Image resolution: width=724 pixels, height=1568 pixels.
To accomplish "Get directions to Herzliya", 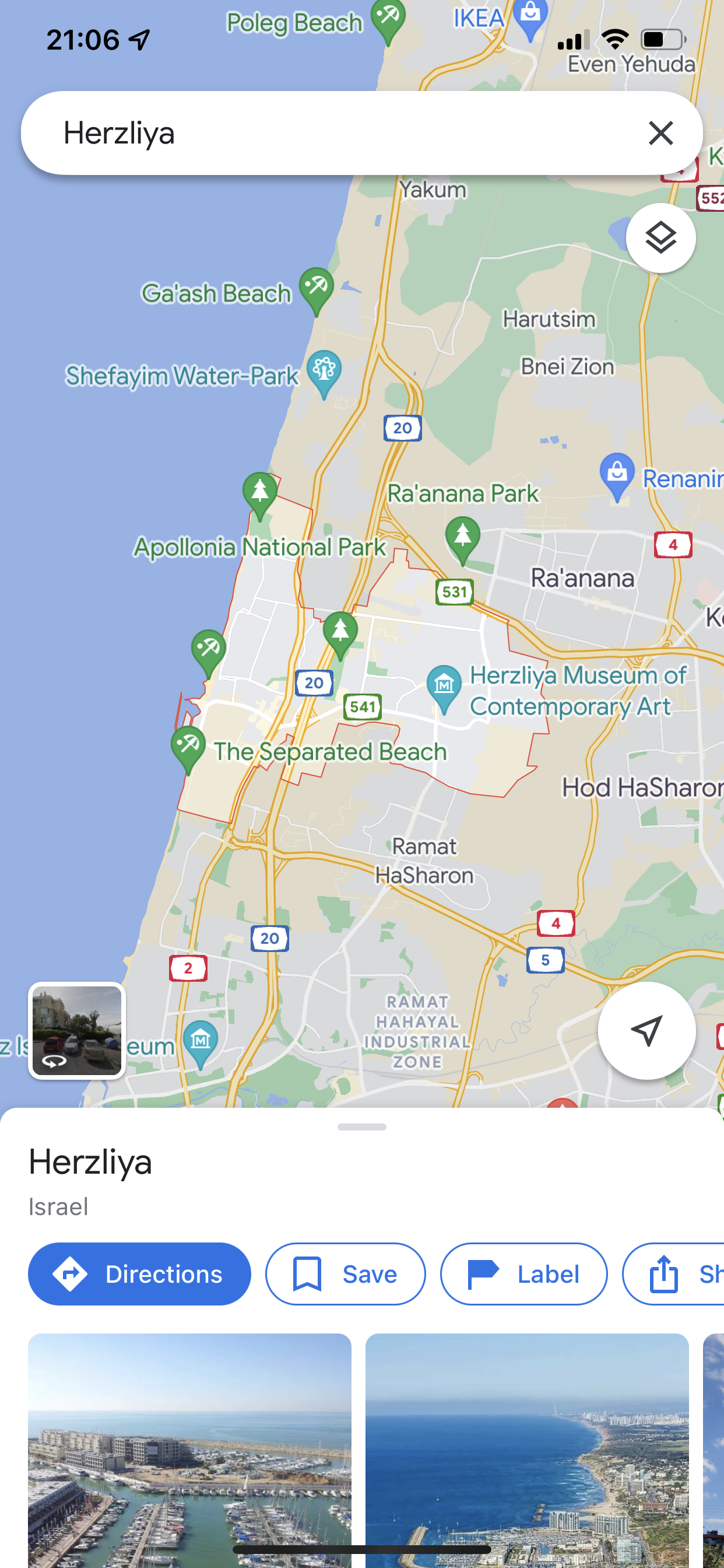I will [x=139, y=1273].
